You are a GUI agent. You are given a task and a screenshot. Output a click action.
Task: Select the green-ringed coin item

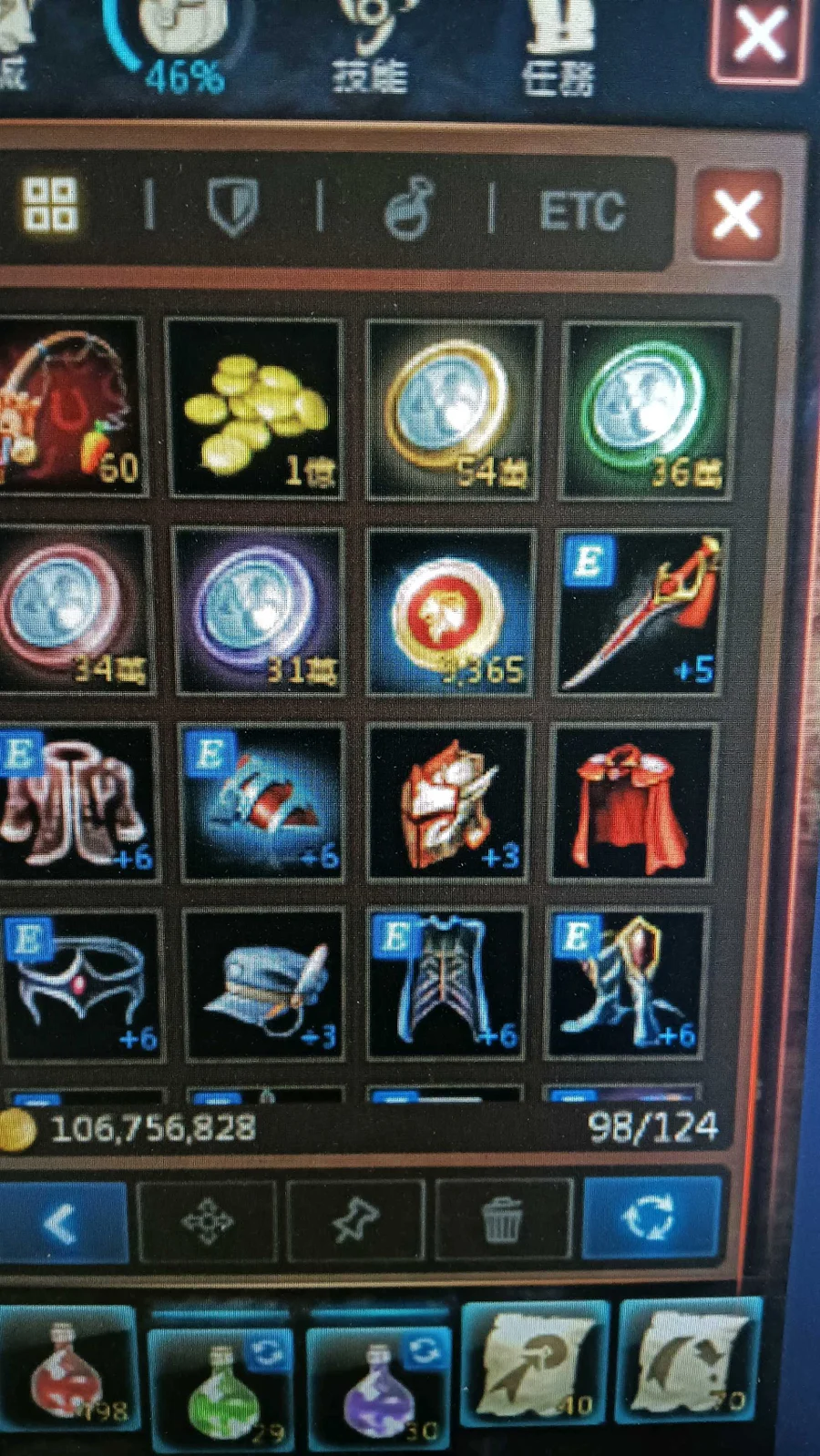[x=649, y=409]
